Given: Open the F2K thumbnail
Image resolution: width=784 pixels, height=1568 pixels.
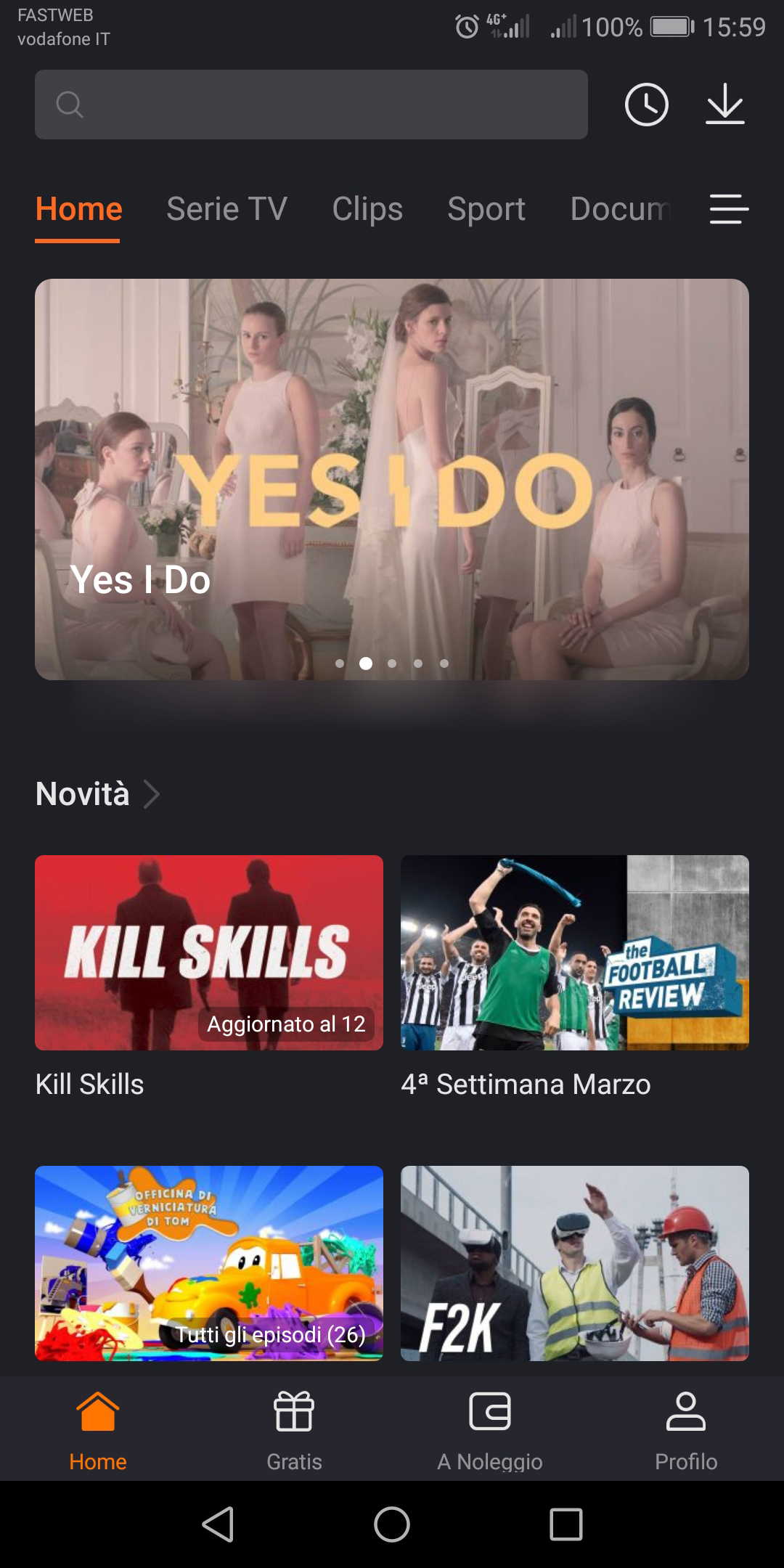Looking at the screenshot, I should tap(573, 1265).
